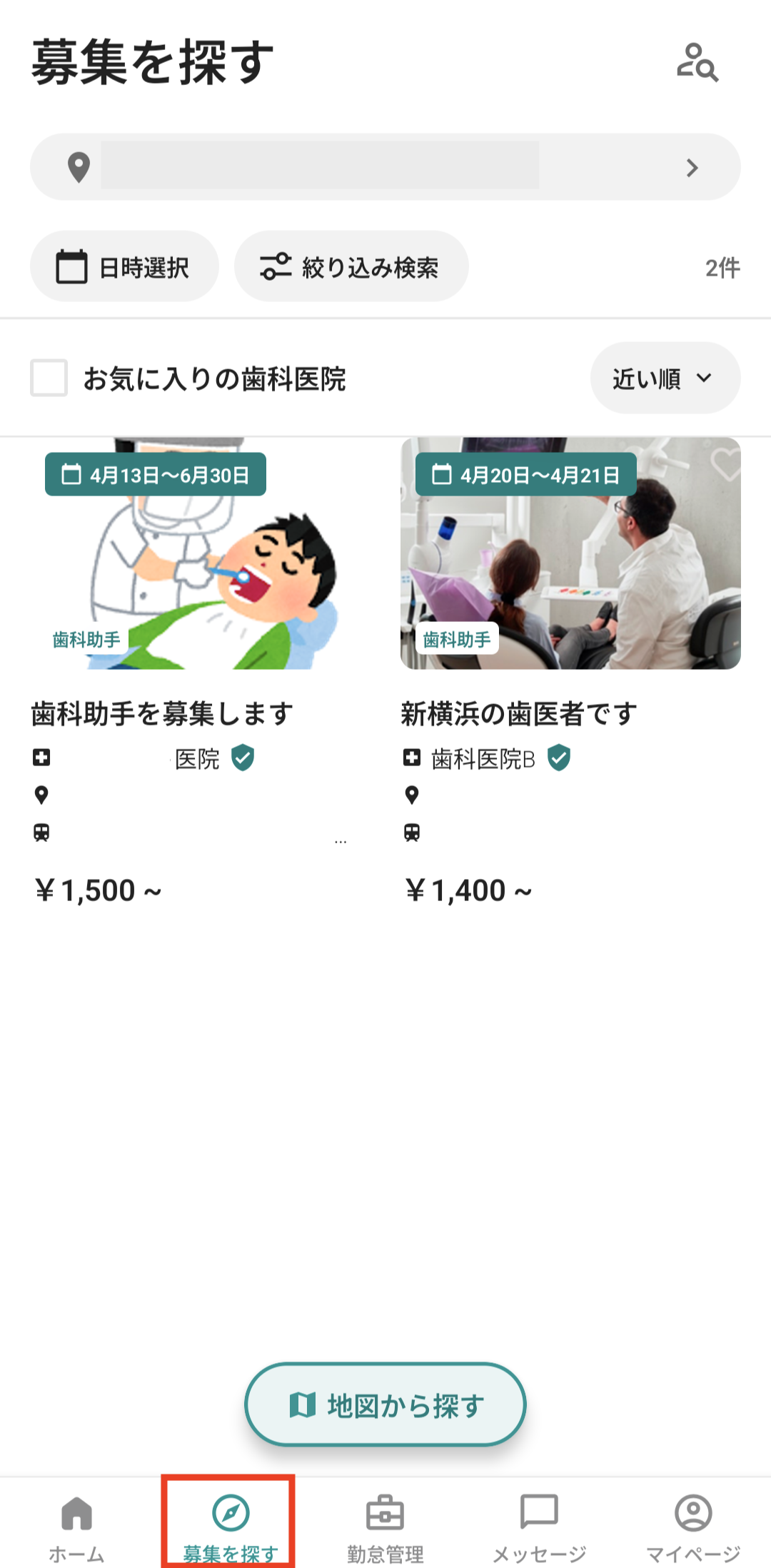Switch to マイページ tab
The width and height of the screenshot is (771, 1568).
(693, 1527)
